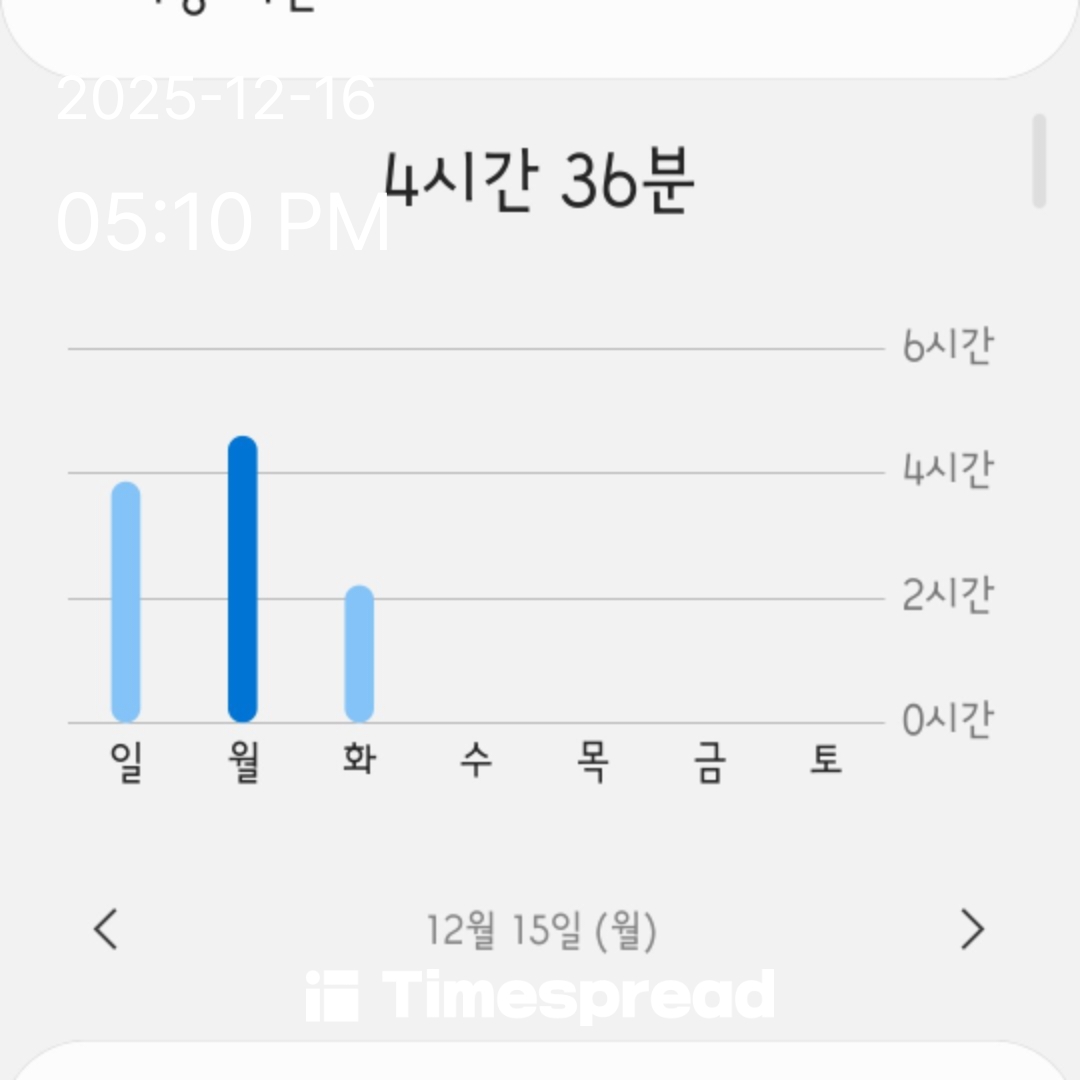This screenshot has height=1080, width=1080.
Task: Select the 화 (Tuesday) usage bar
Action: pos(360,654)
